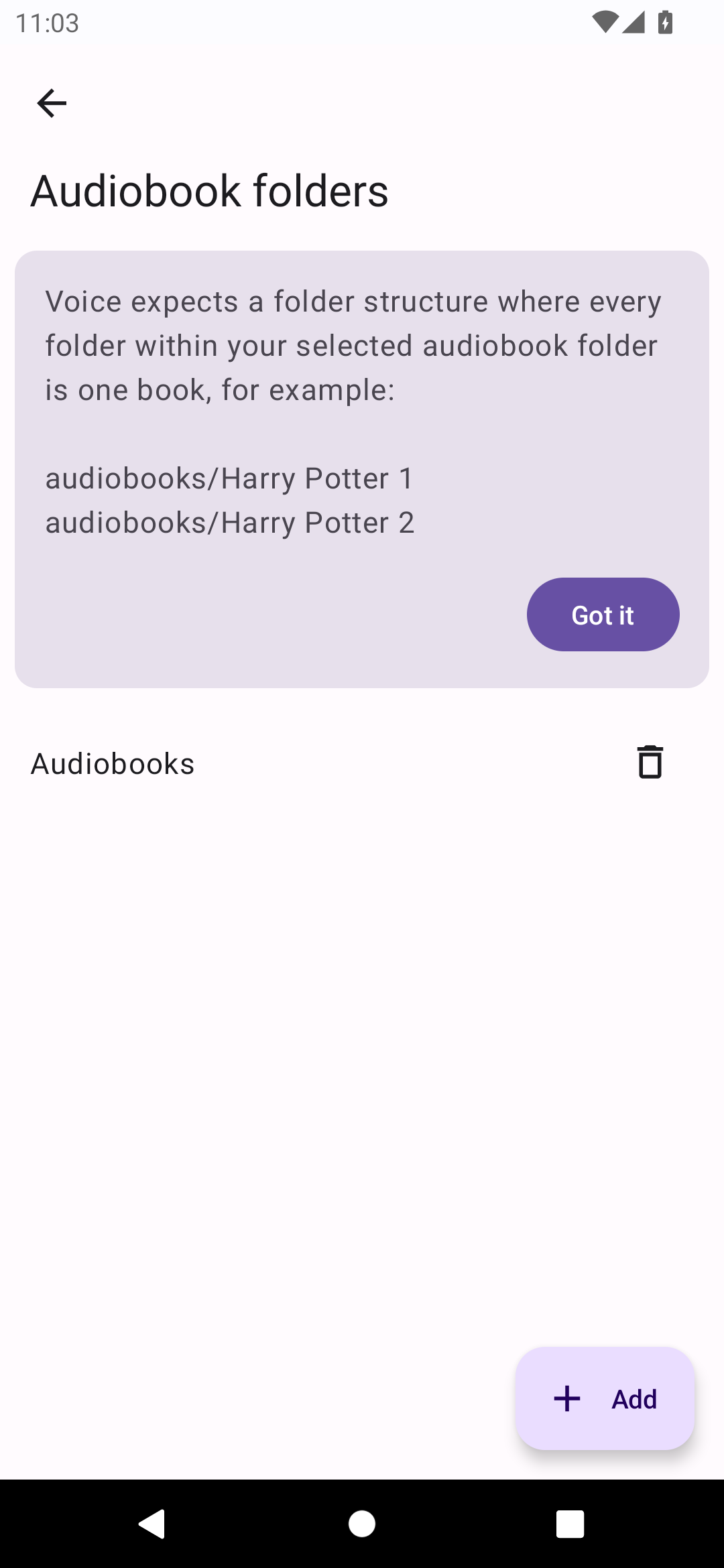Add a new audiobook folder
Image resolution: width=724 pixels, height=1568 pixels.
[605, 1398]
